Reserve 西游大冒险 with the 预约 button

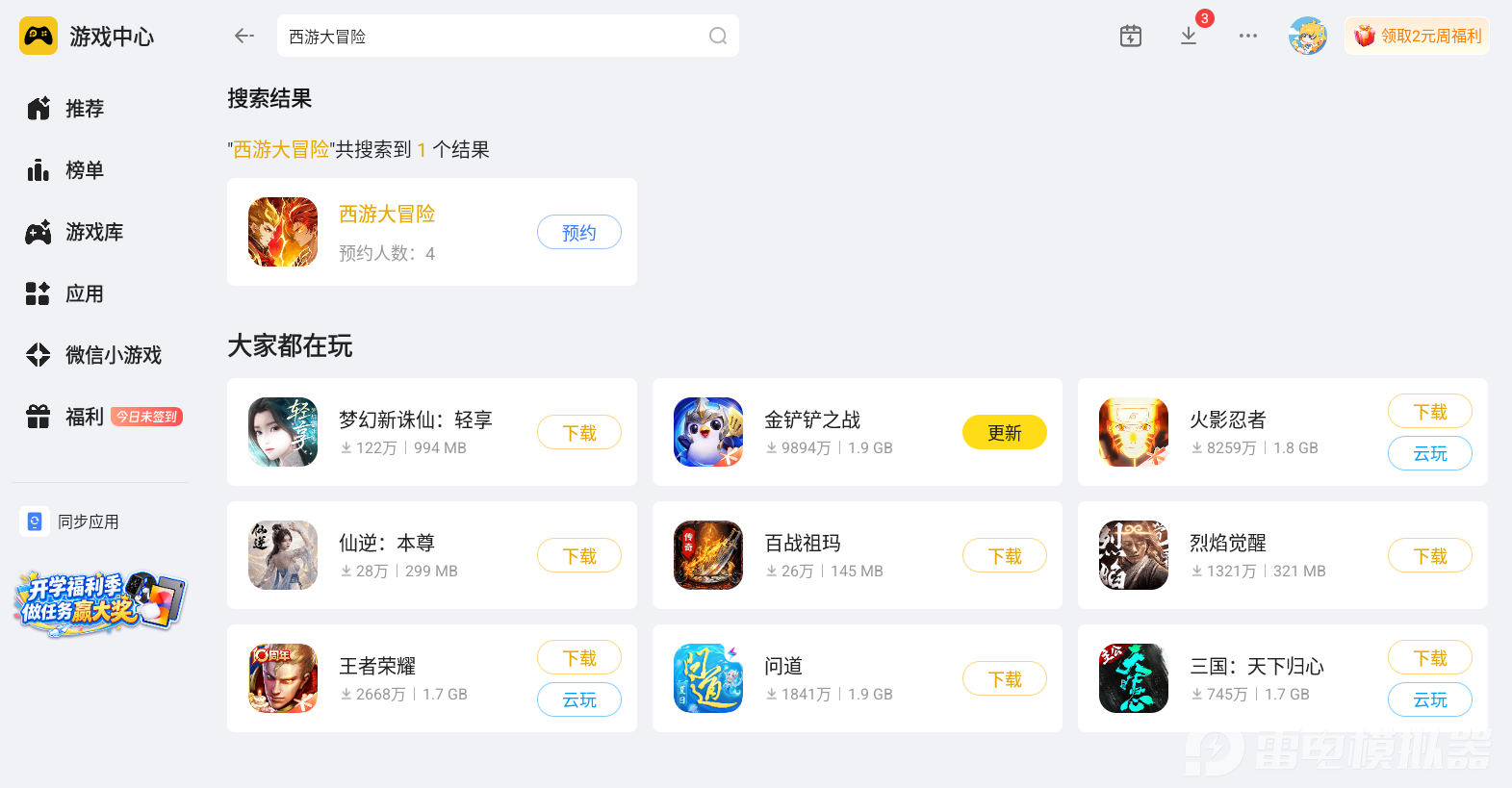tap(579, 232)
